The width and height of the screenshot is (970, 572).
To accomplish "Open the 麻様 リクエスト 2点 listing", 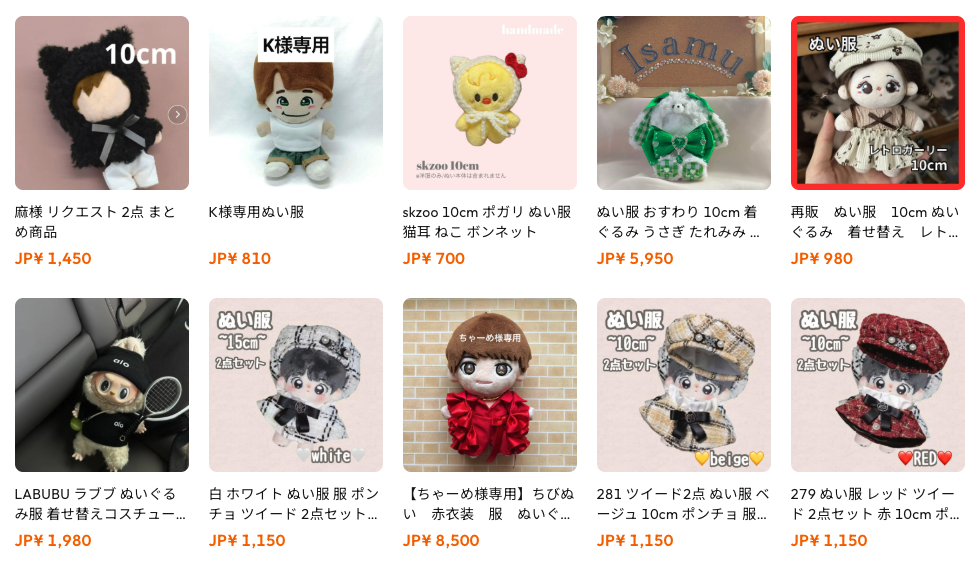I will pyautogui.click(x=101, y=103).
